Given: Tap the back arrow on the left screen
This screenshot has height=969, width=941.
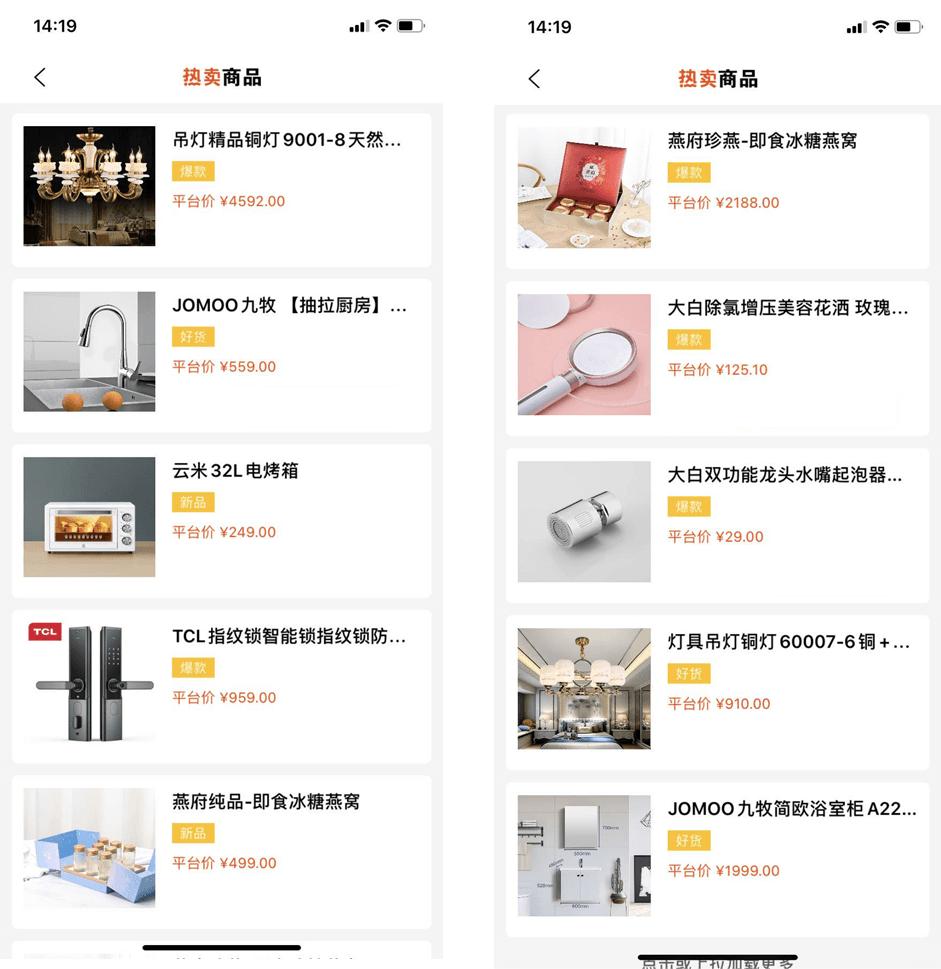Looking at the screenshot, I should [x=39, y=77].
